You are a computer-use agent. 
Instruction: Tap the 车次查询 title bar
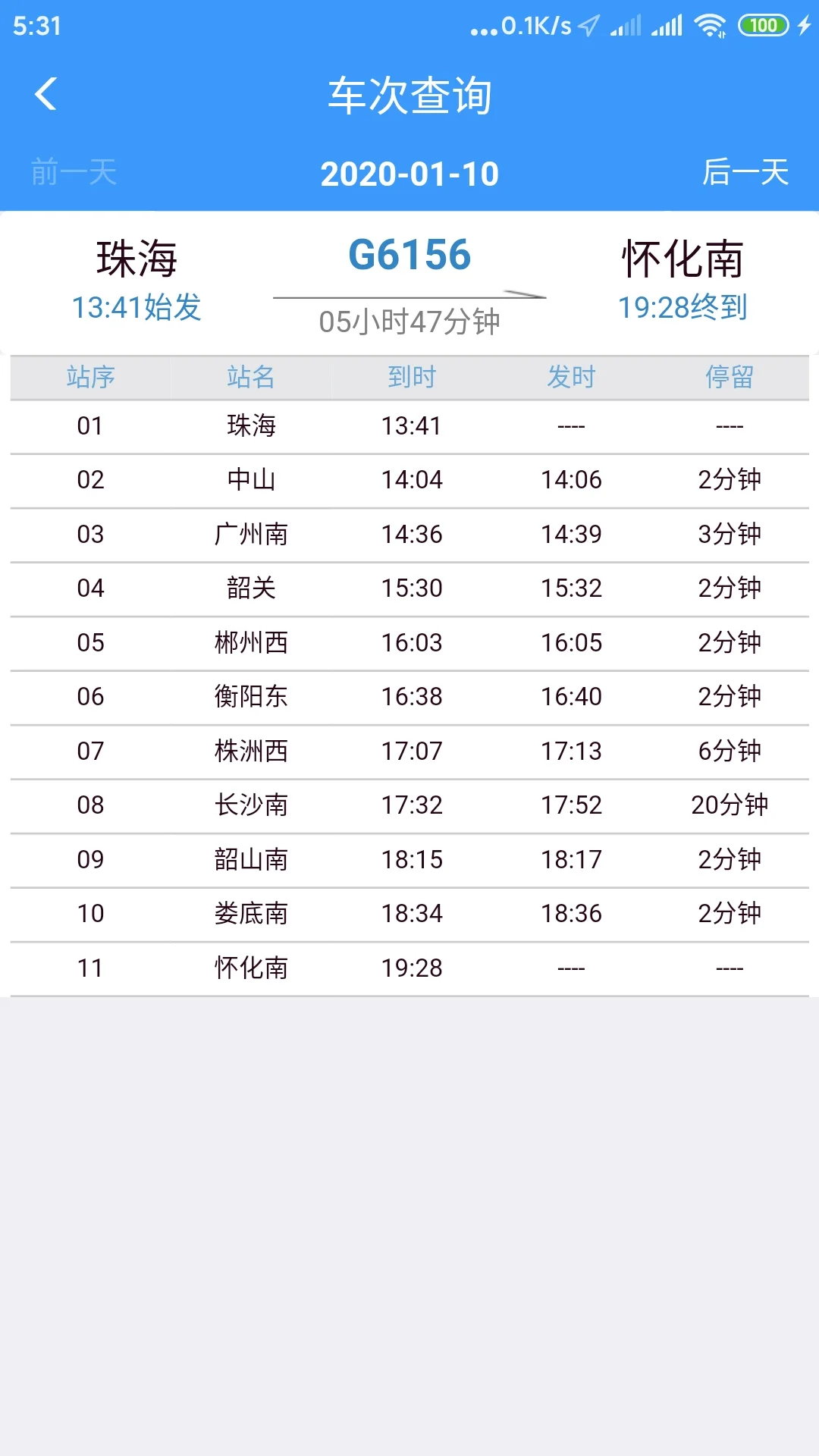coord(409,95)
